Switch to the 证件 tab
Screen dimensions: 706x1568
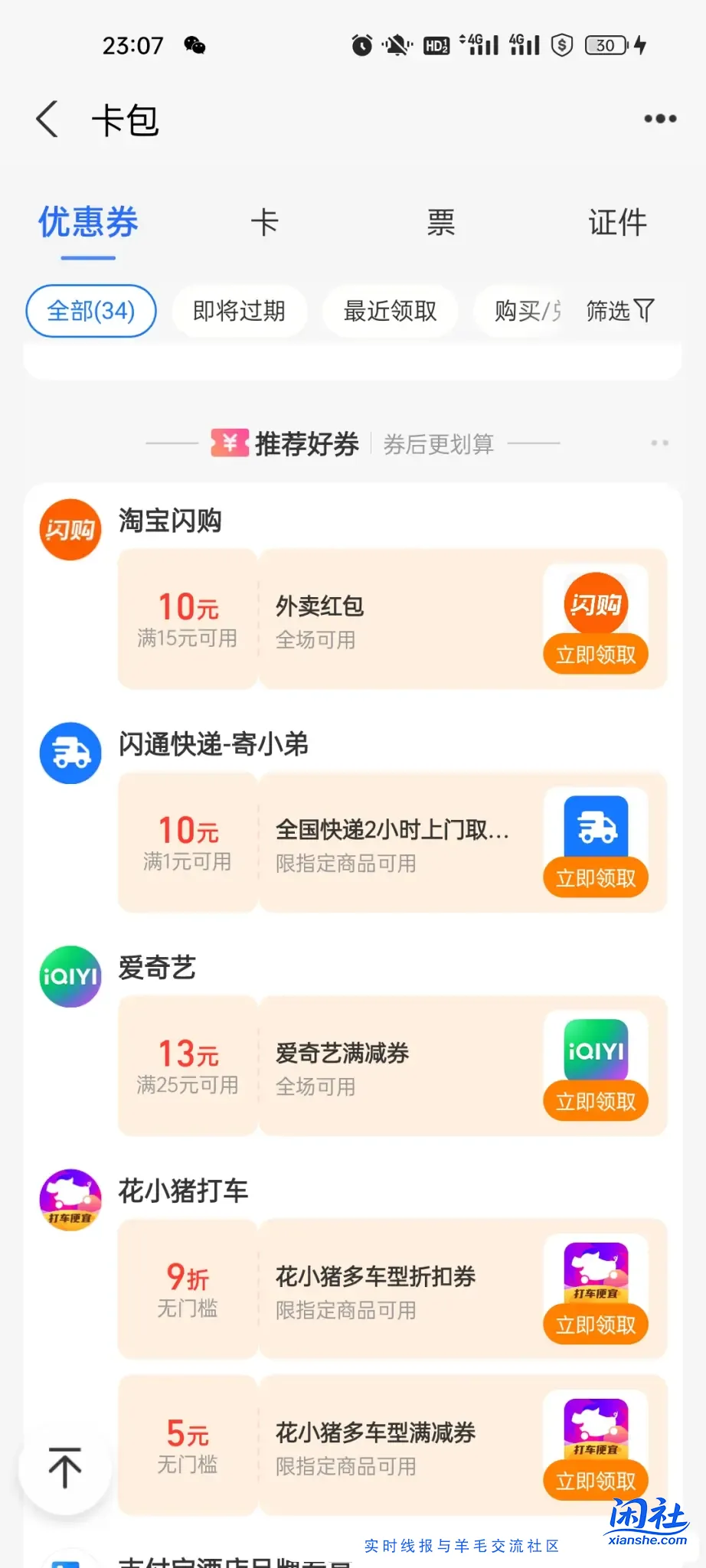click(x=618, y=222)
